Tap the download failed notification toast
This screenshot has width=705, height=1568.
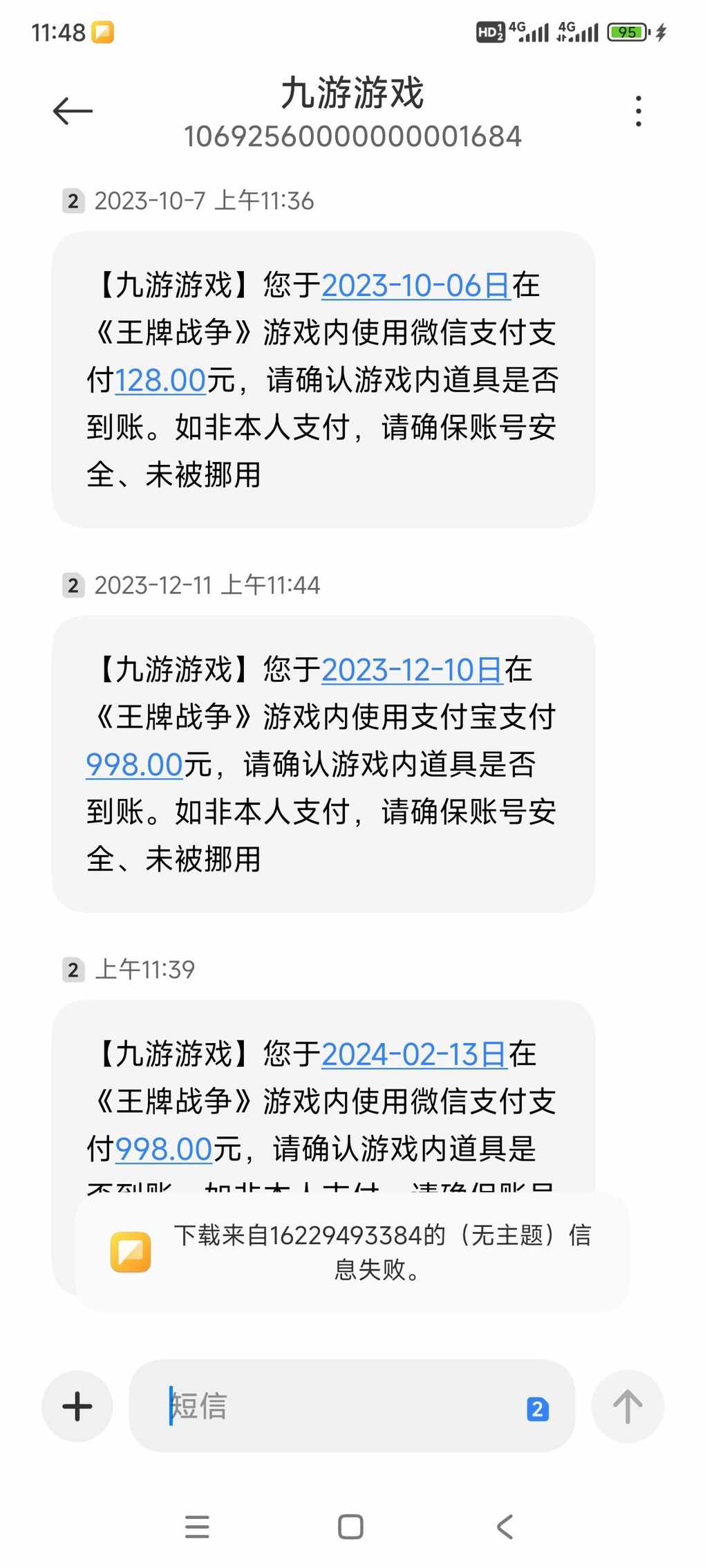point(352,1251)
